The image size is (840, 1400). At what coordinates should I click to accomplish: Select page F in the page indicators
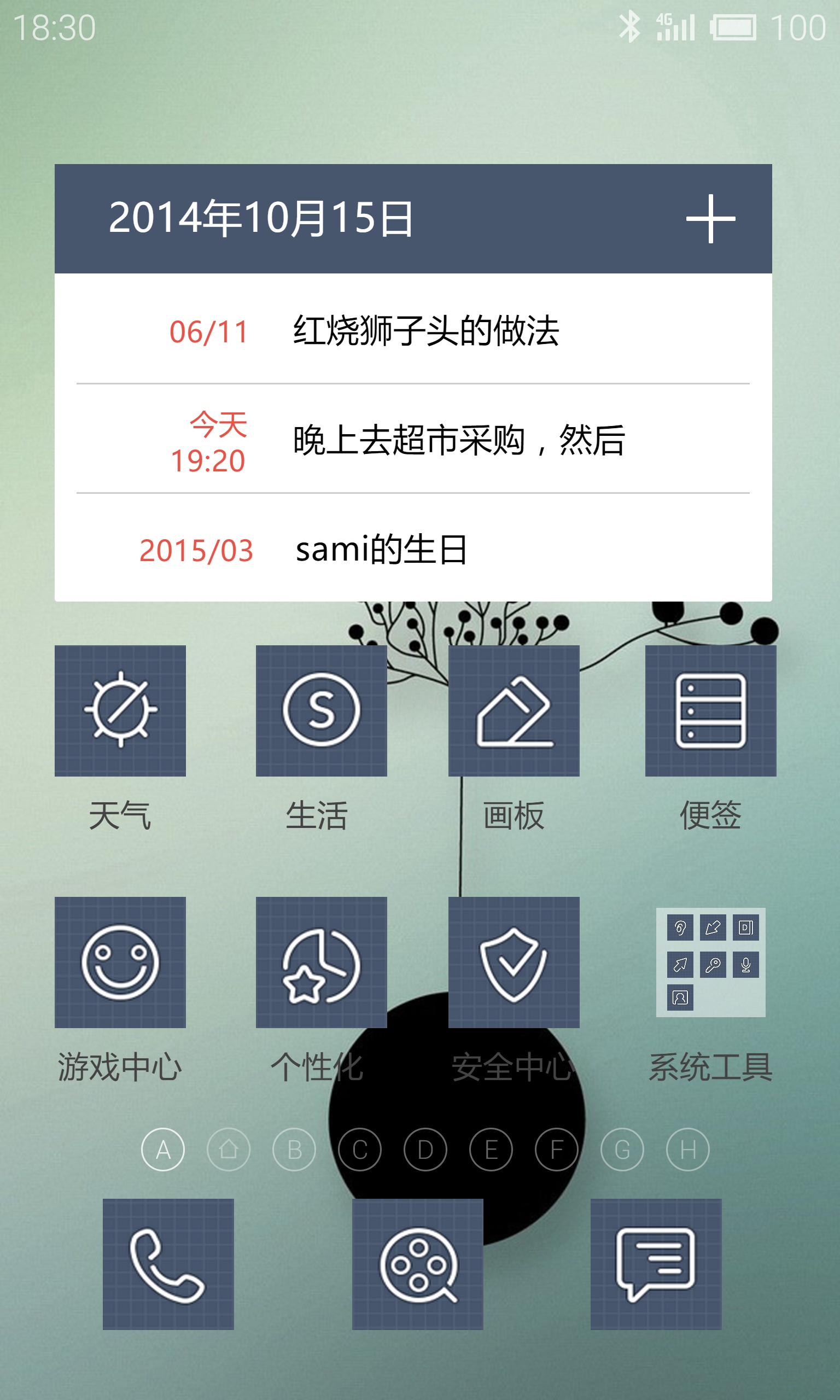[556, 1150]
